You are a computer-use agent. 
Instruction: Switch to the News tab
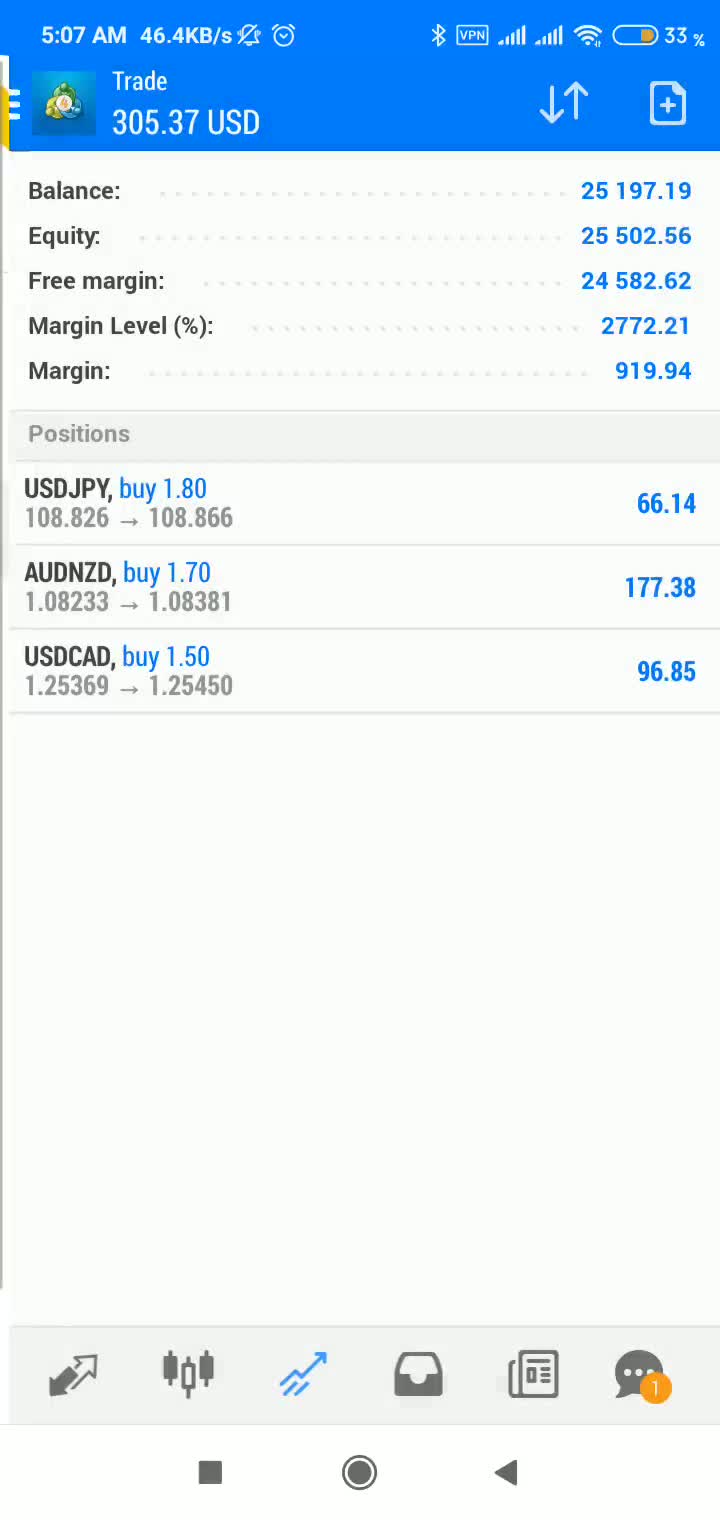[x=533, y=1374]
